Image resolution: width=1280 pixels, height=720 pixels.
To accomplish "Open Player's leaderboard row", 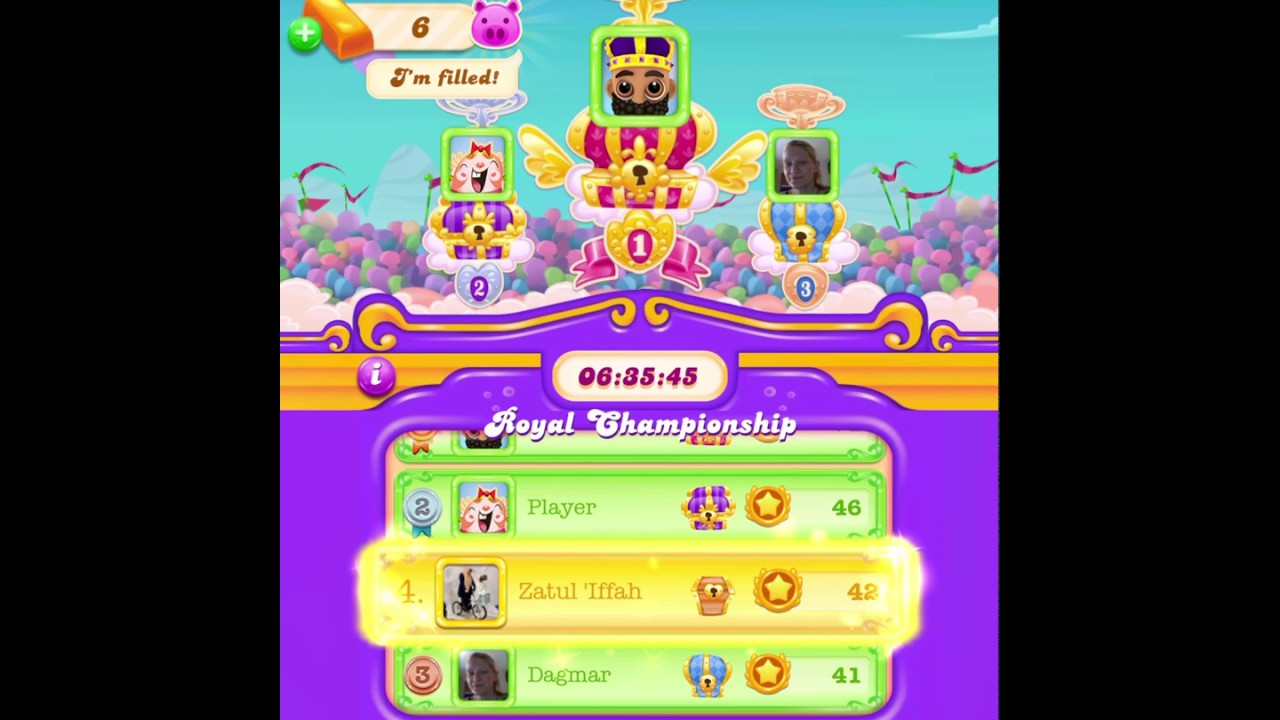I will click(x=640, y=507).
